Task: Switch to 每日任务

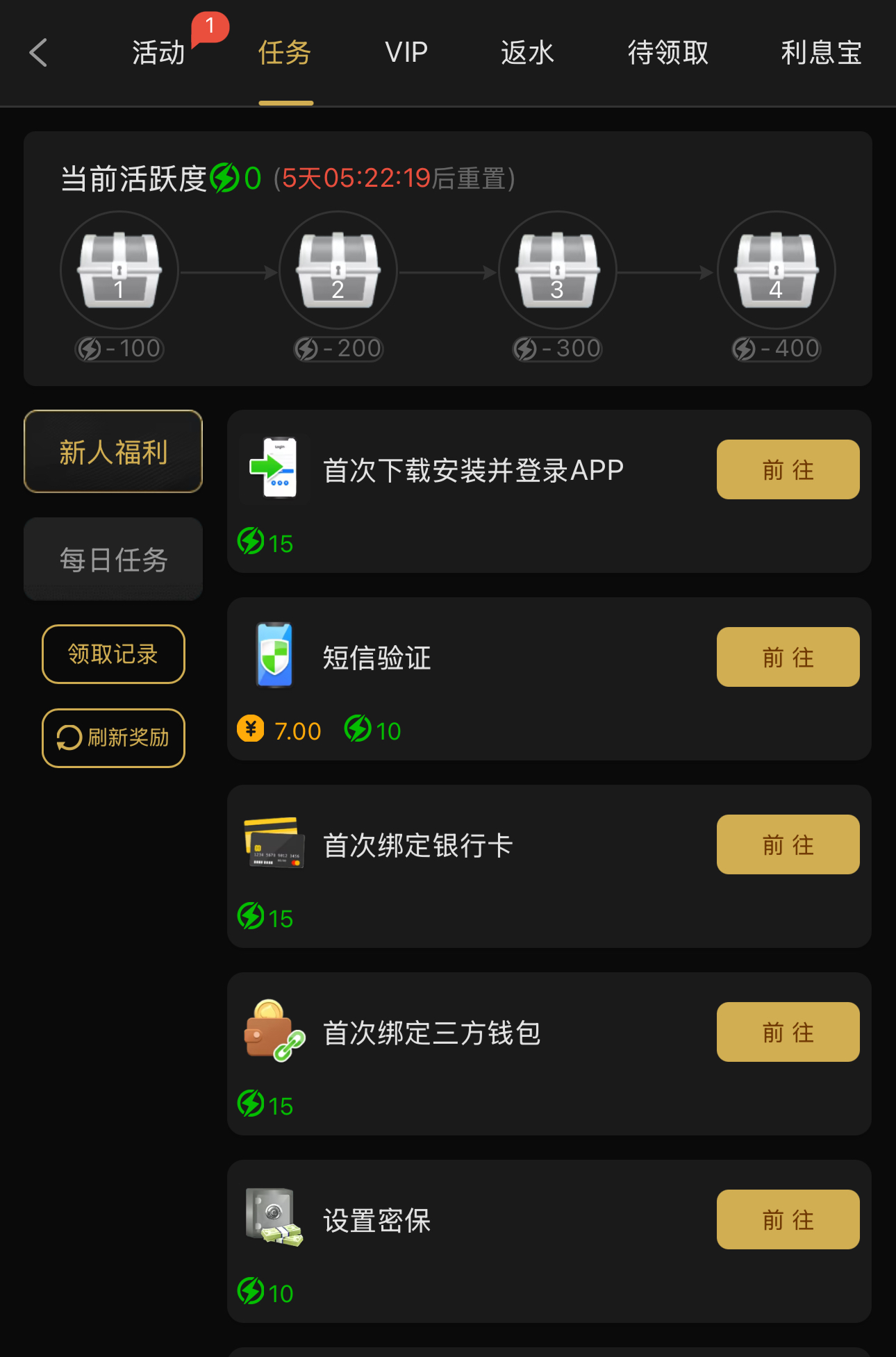Action: point(113,559)
